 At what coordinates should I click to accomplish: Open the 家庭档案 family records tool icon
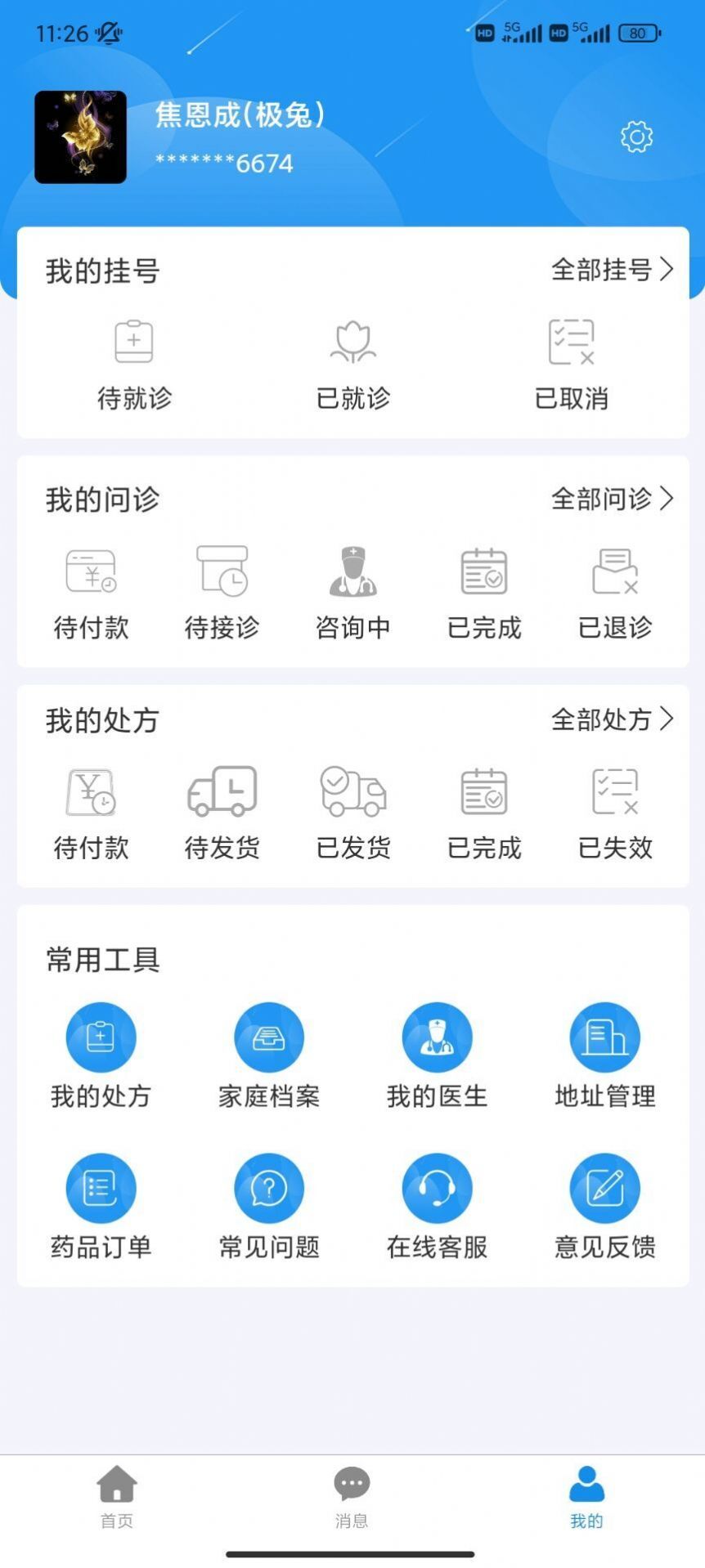tap(269, 1037)
